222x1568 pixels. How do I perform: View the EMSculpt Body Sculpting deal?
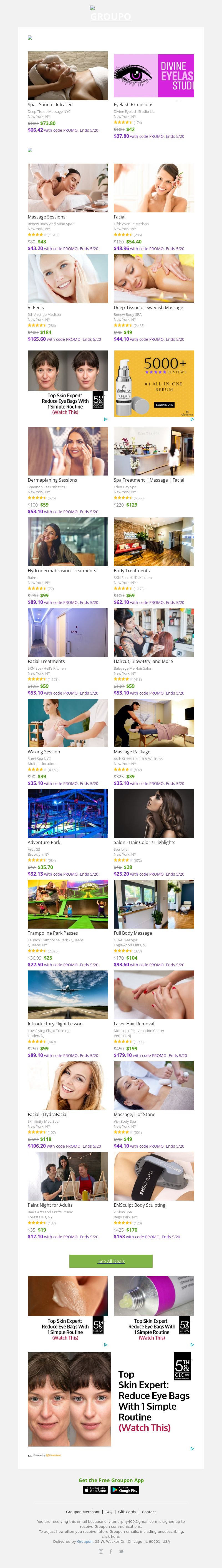[154, 1176]
